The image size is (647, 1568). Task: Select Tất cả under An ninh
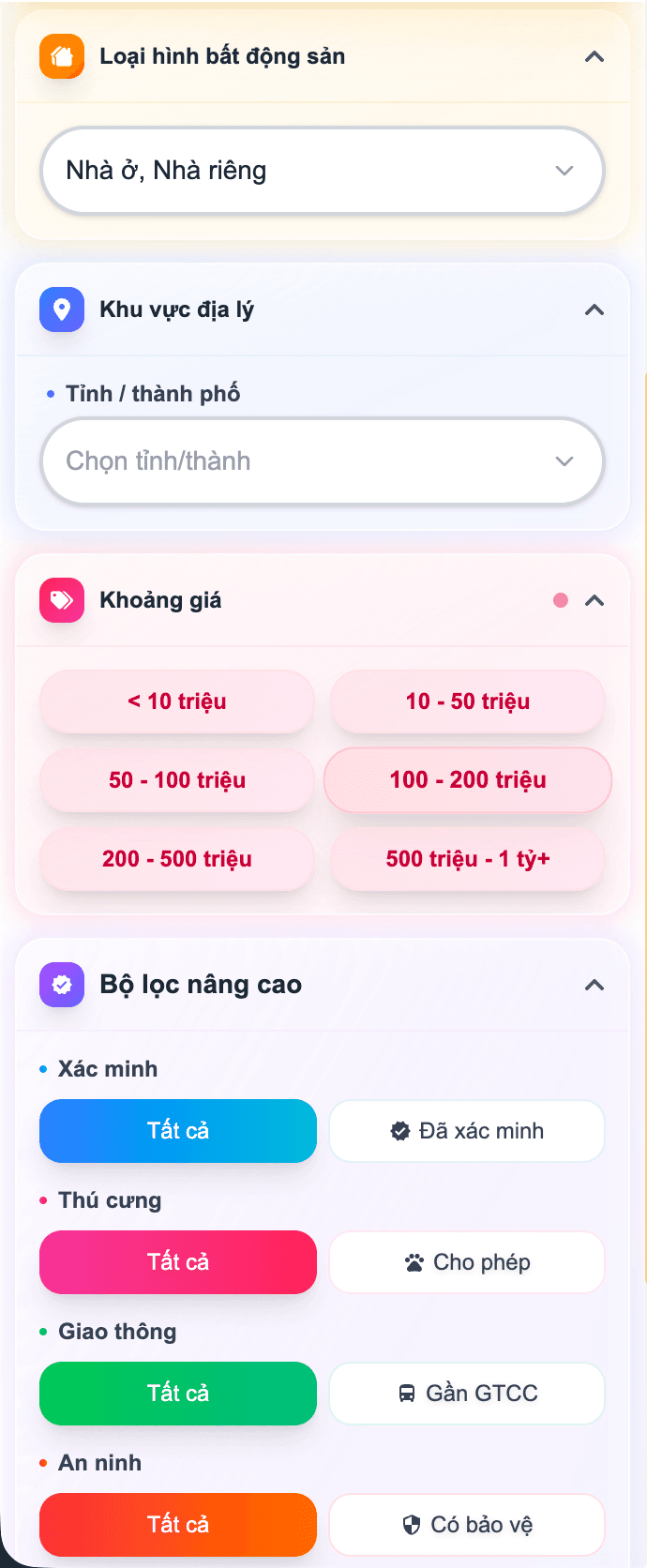click(178, 1525)
